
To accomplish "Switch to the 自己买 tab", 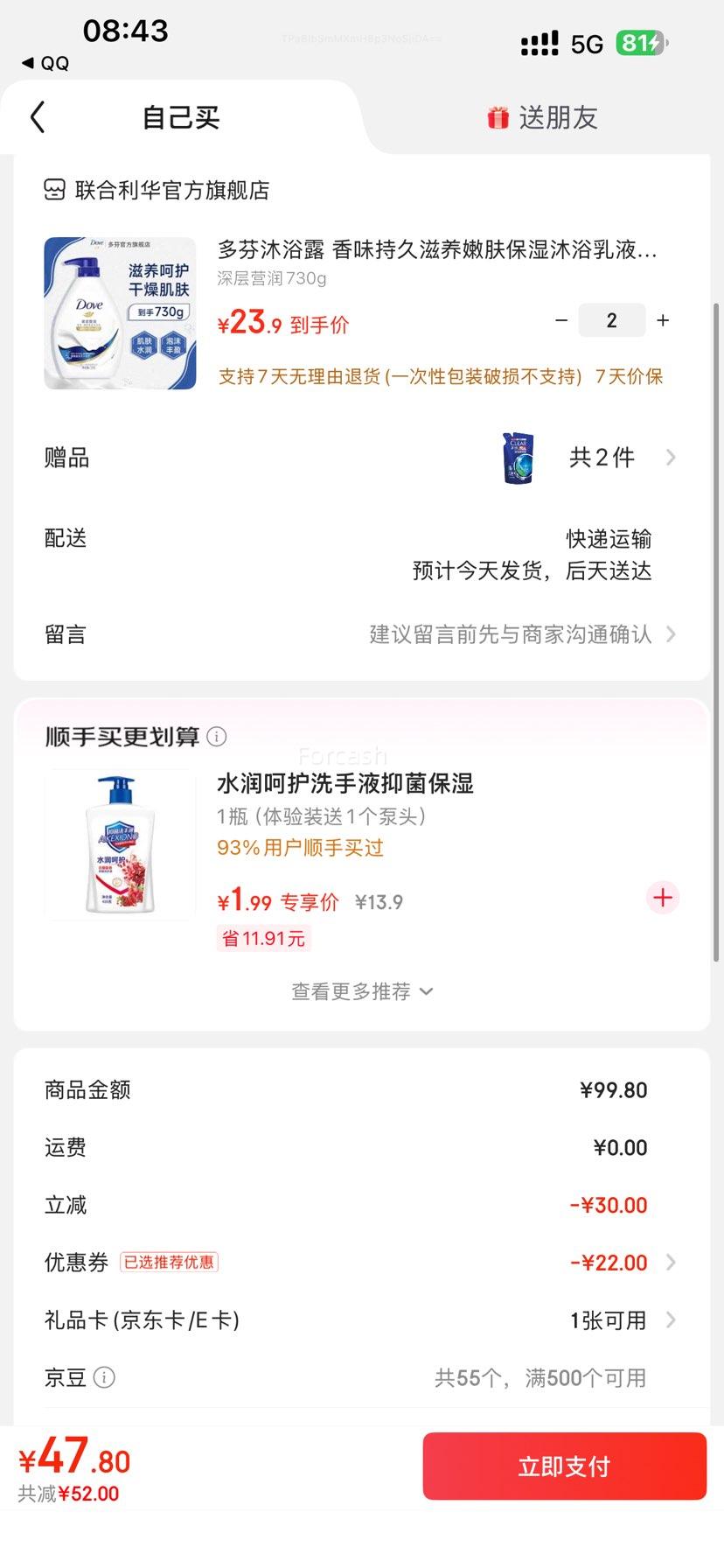I will [179, 117].
